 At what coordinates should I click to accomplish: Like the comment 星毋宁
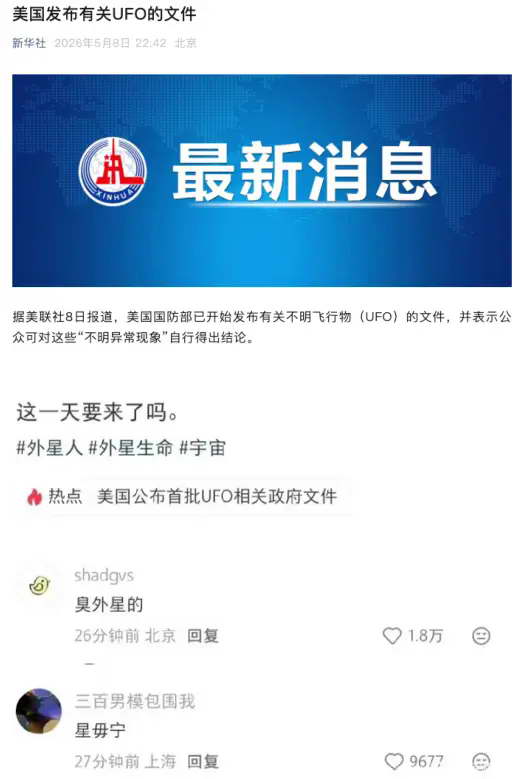[394, 762]
